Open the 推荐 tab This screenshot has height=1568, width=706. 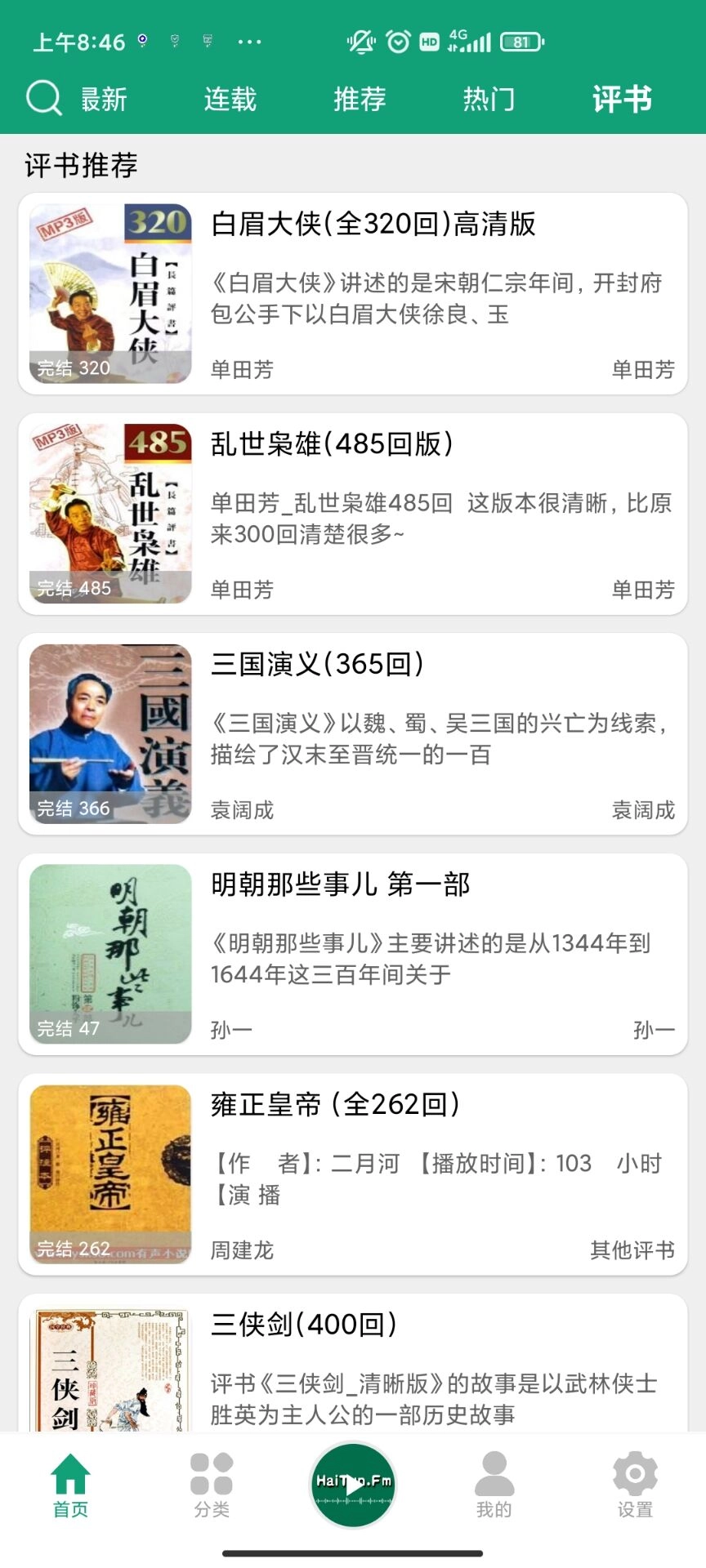pos(360,98)
